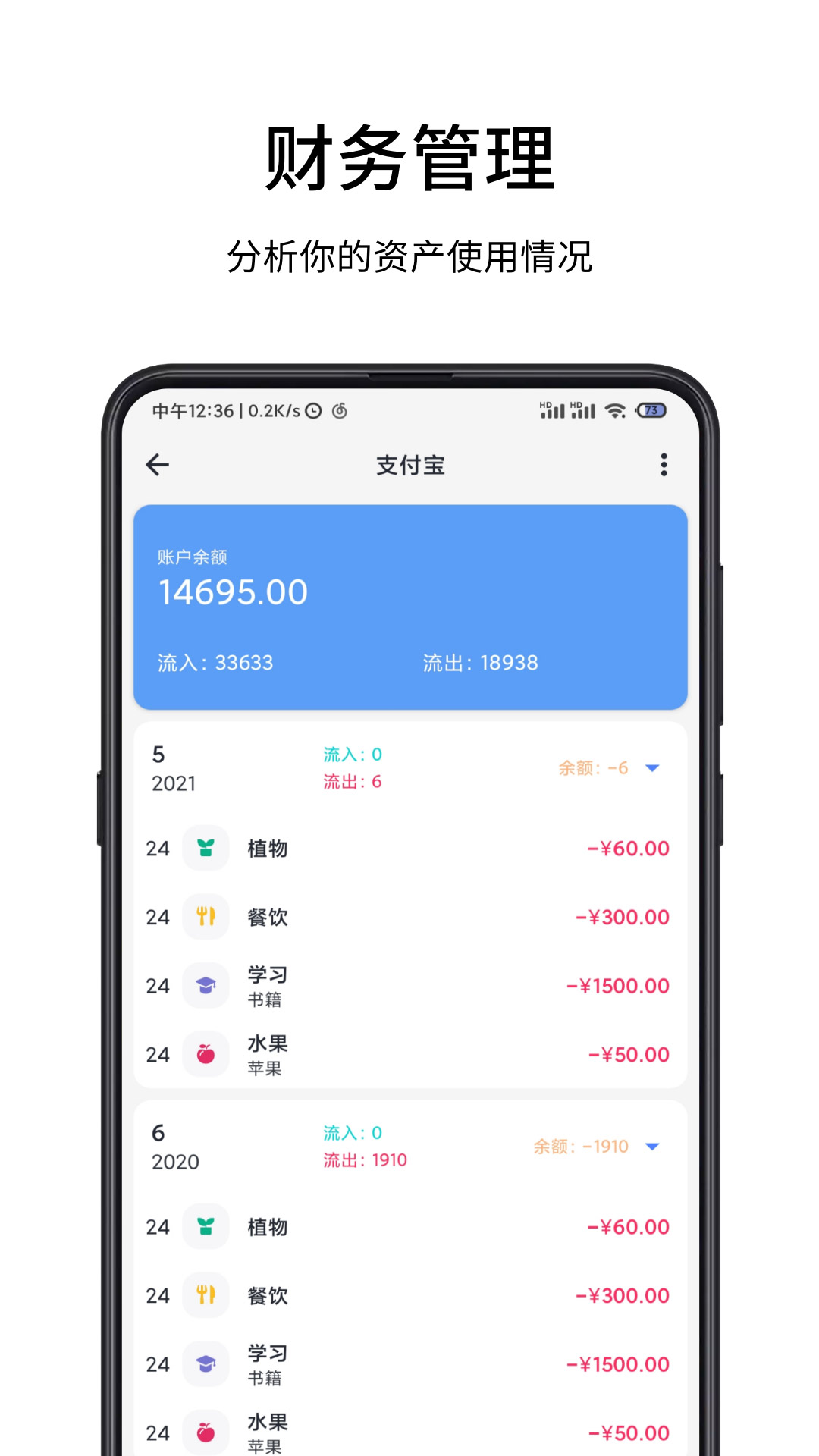Open the Wi-Fi status icon in status bar

click(613, 410)
